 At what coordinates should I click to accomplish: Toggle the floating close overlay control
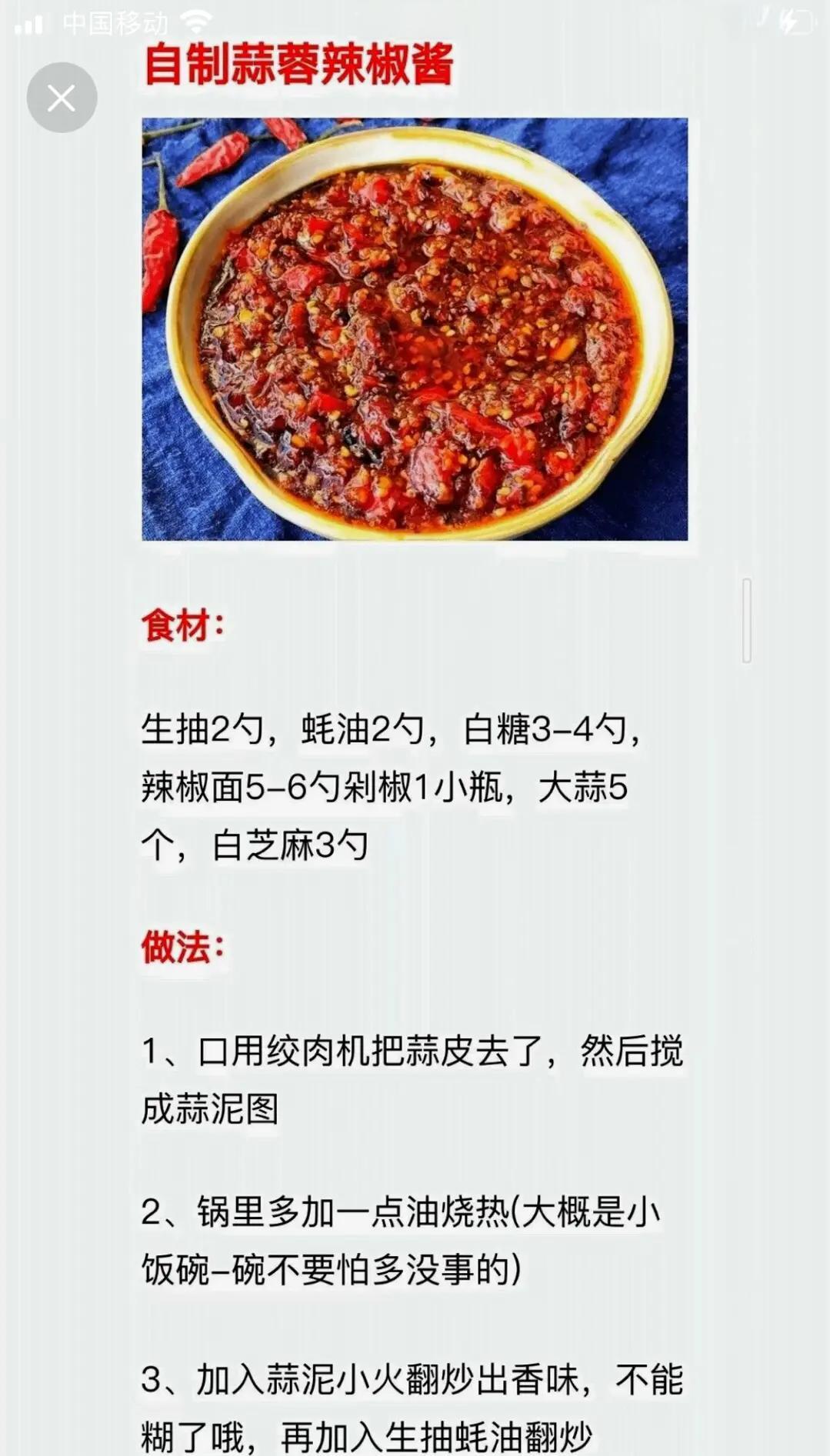tap(62, 98)
